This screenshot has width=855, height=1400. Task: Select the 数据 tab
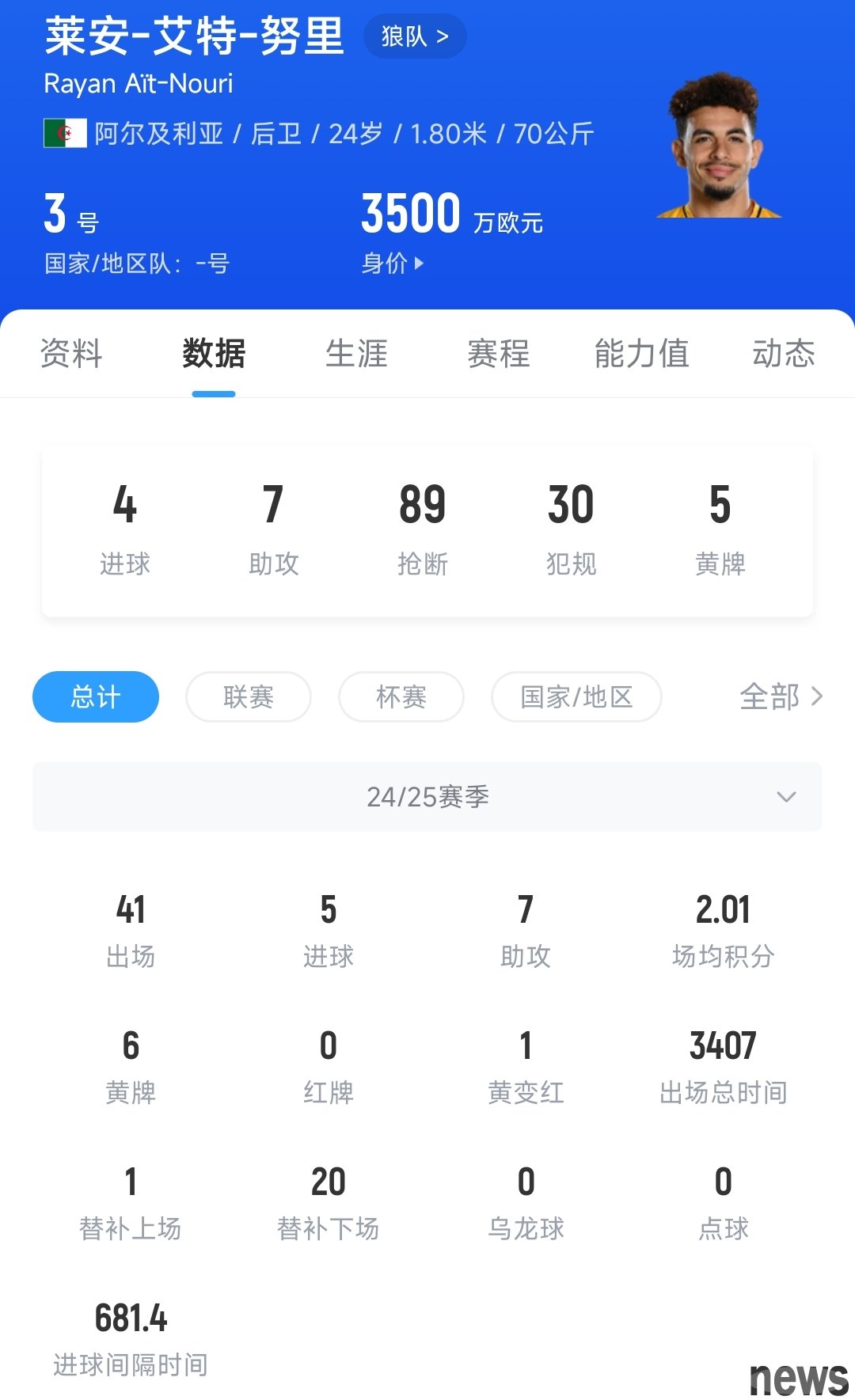point(214,353)
